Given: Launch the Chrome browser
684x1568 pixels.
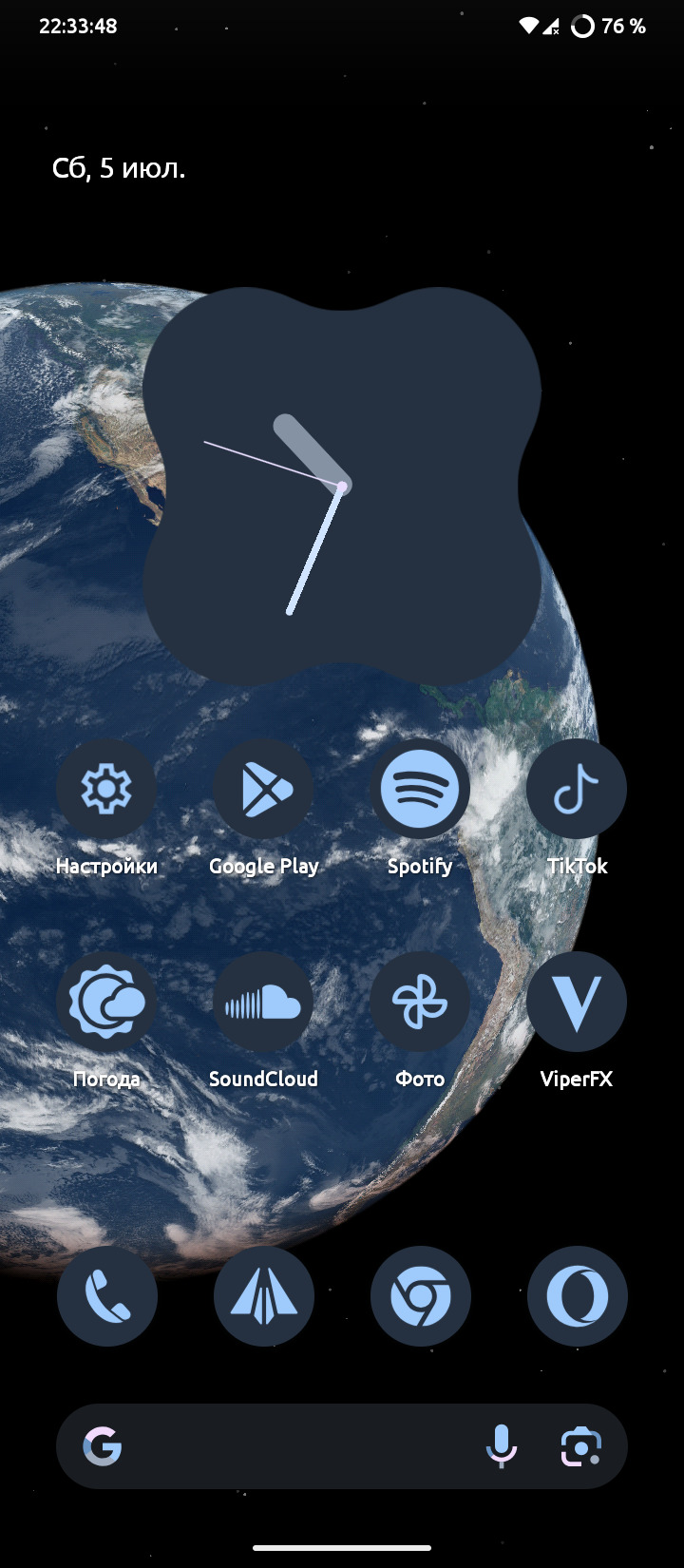Looking at the screenshot, I should 421,1296.
